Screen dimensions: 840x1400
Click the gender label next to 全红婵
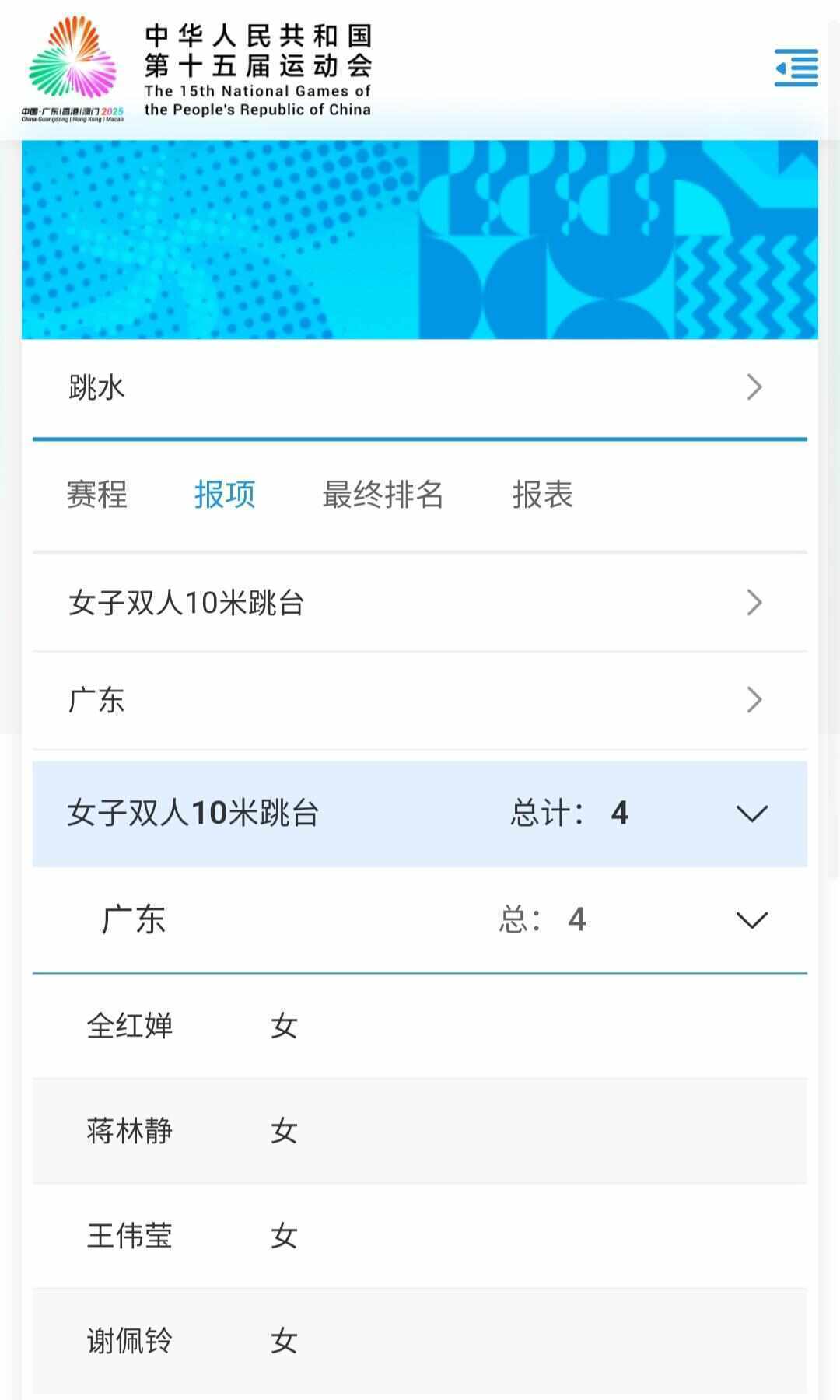284,1027
